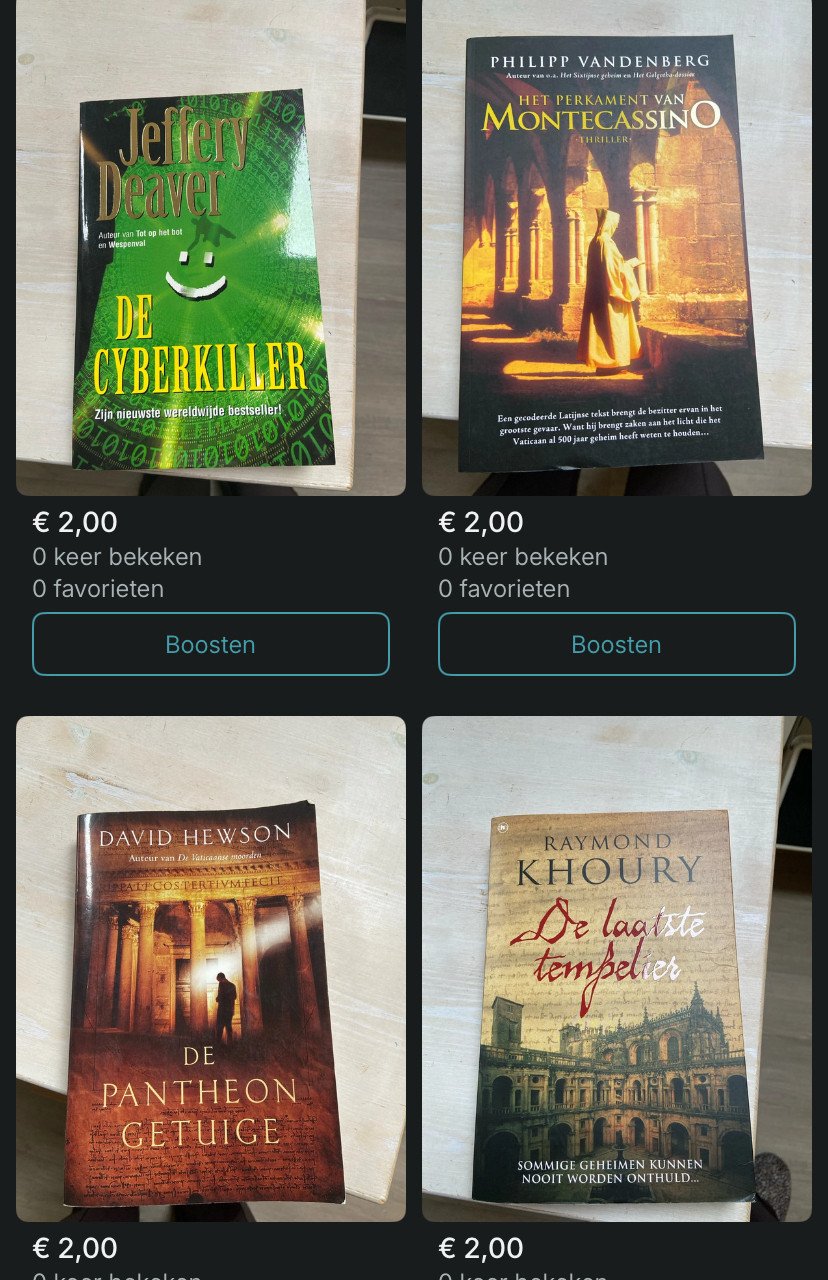
Task: Boost the Philipp Vandenberg book listing
Action: pyautogui.click(x=616, y=644)
